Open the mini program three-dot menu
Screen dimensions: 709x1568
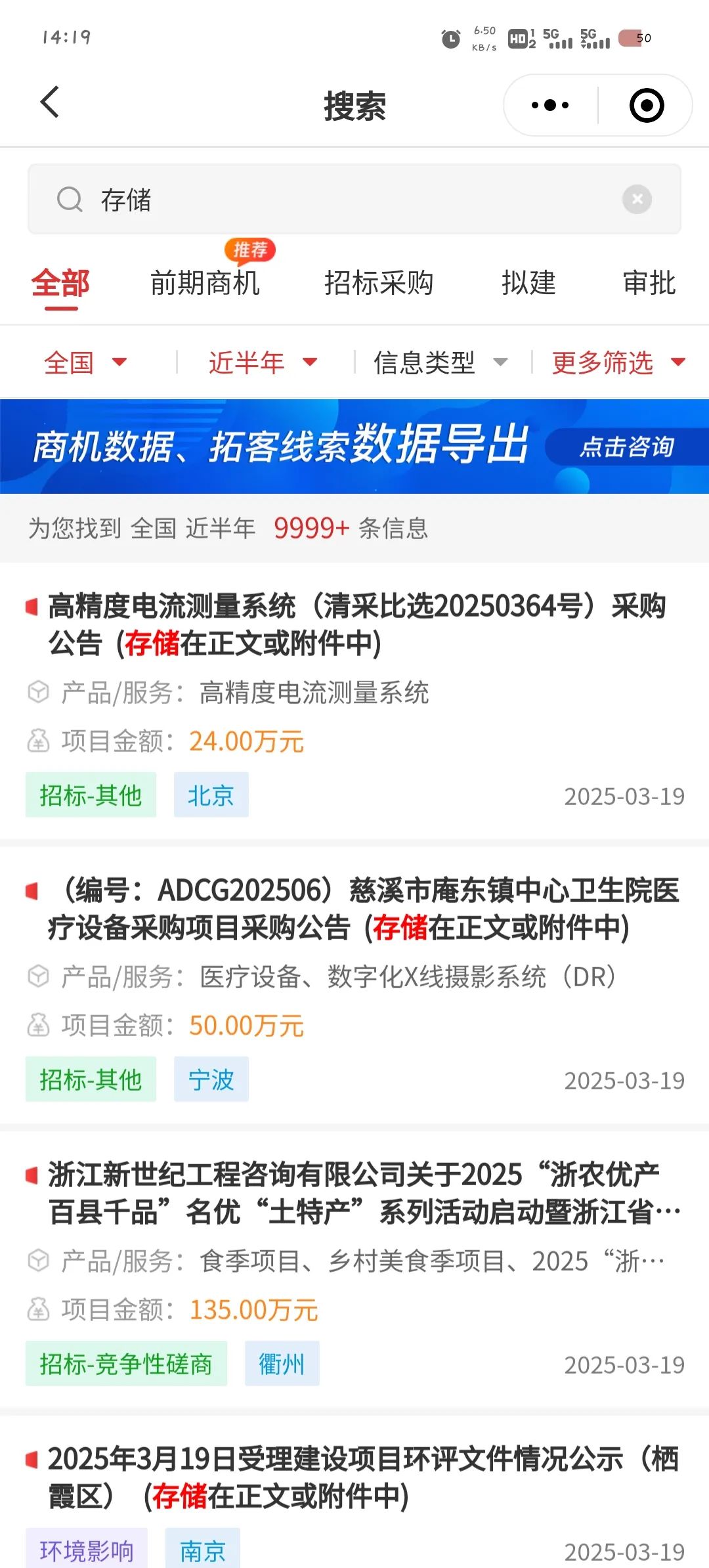pos(550,105)
